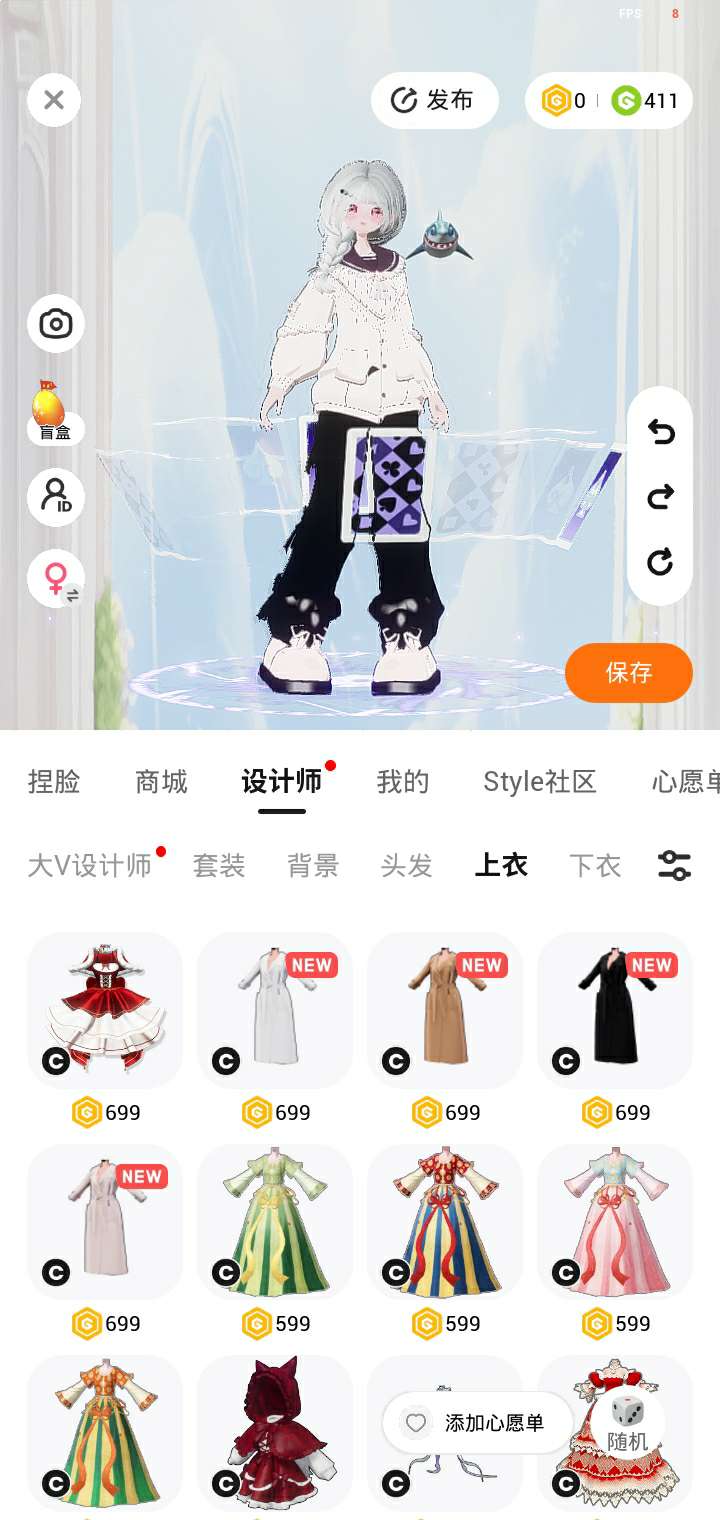Switch to the 捏脸 tab

54,781
